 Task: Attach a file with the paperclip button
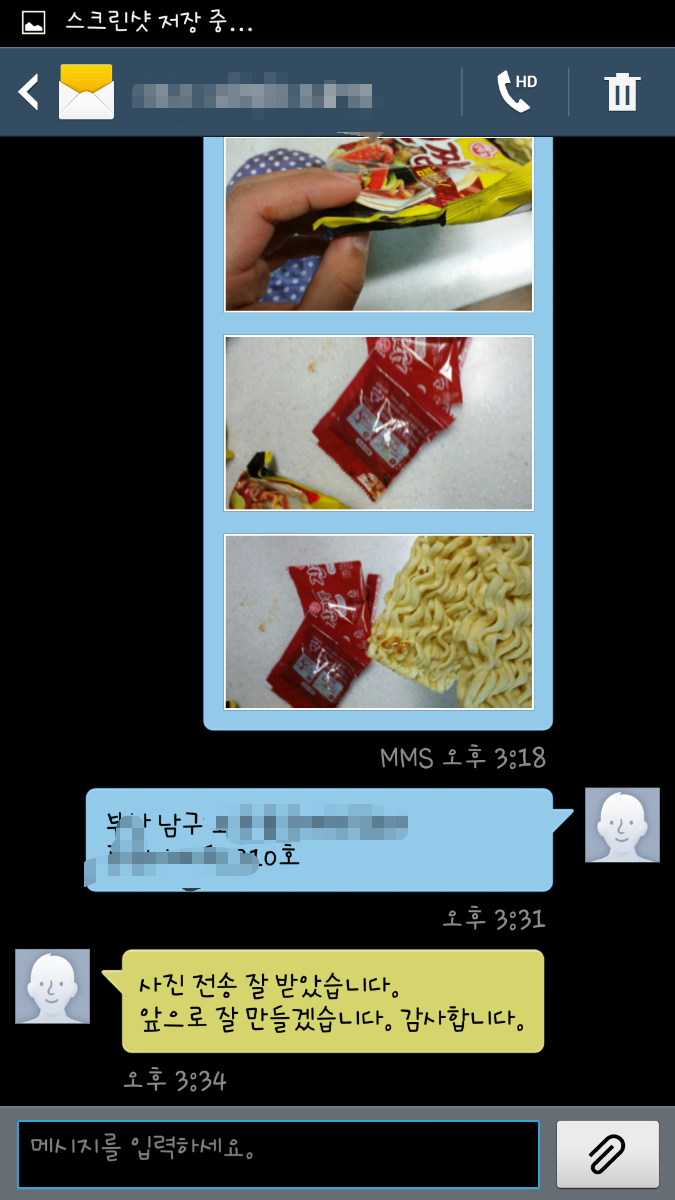tap(607, 1154)
